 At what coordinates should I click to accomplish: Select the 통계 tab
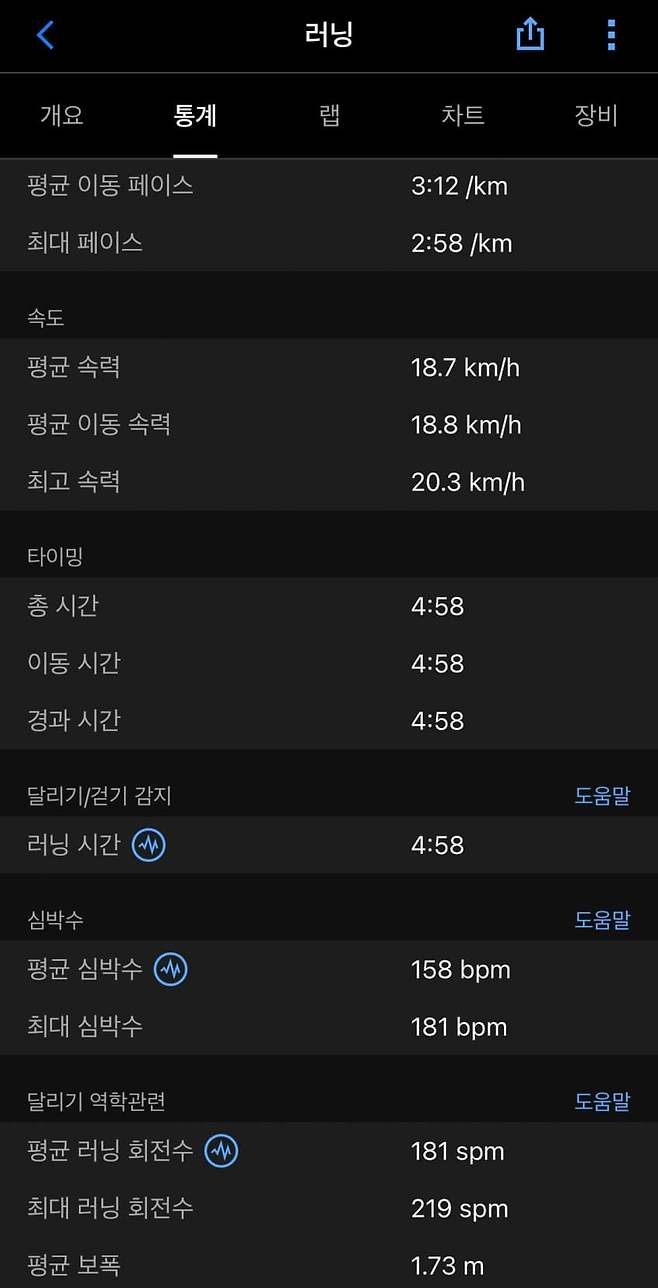[x=195, y=116]
